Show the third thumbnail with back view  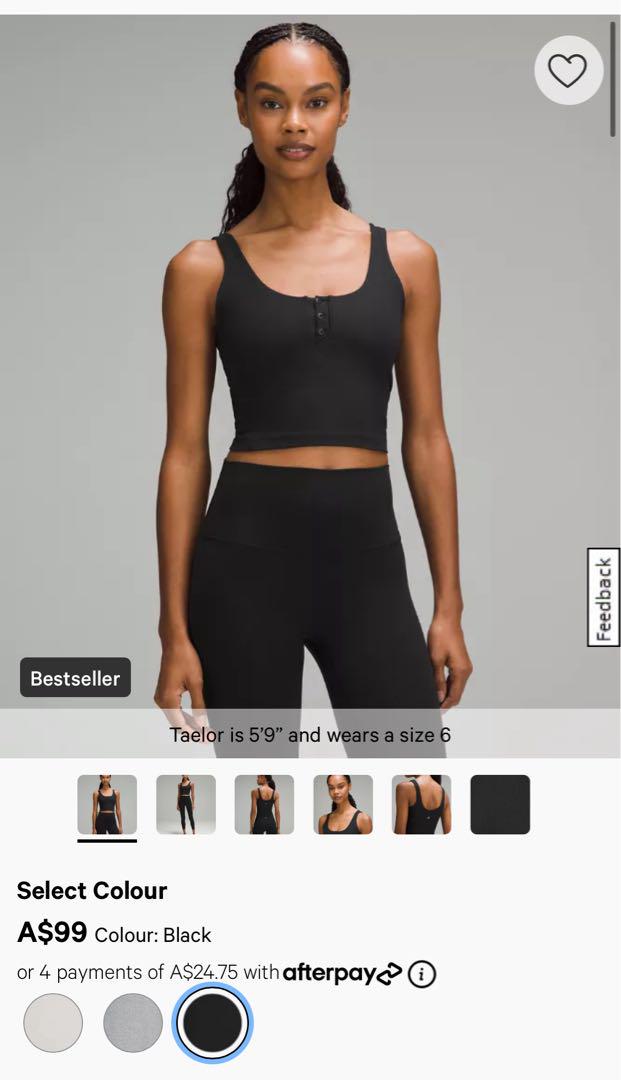click(264, 804)
